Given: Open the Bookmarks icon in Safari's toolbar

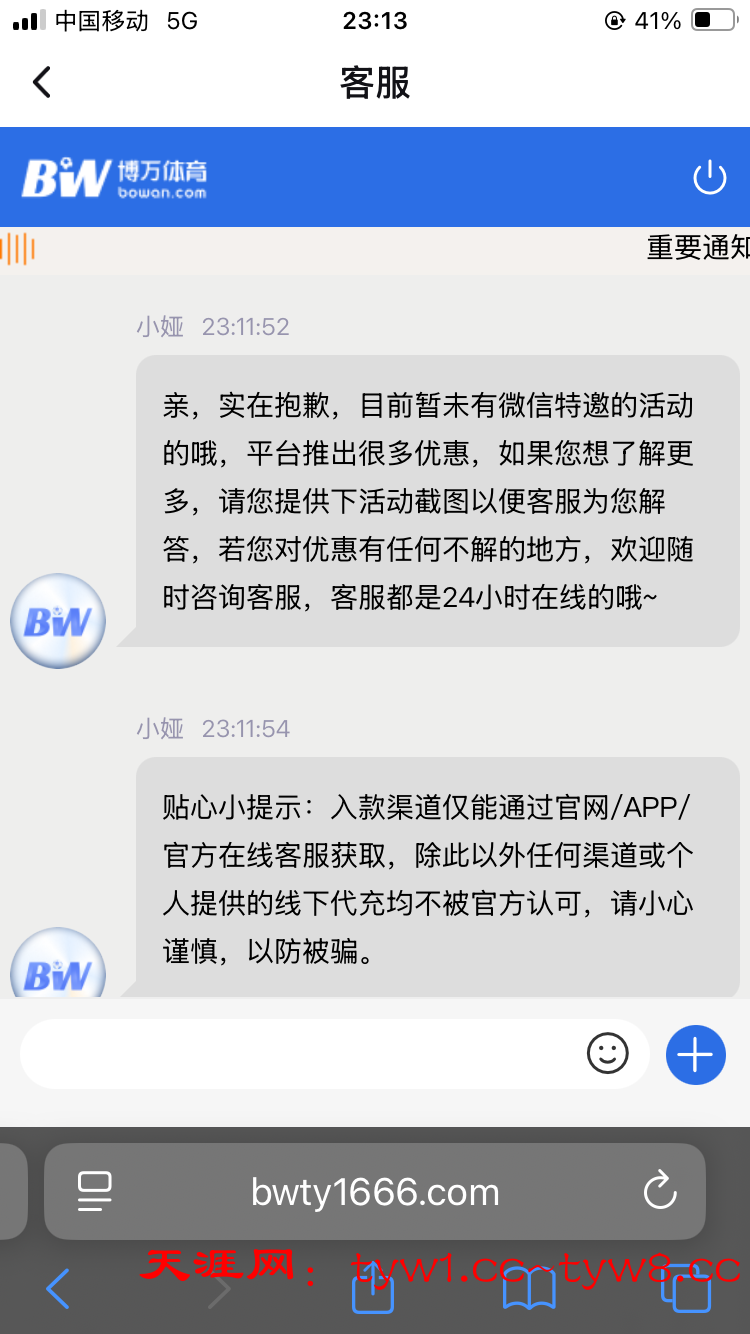Looking at the screenshot, I should coord(531,1291).
